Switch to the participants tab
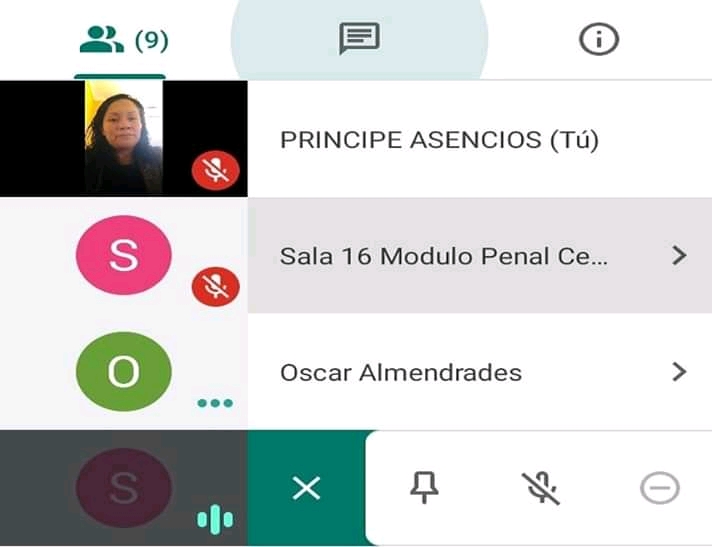 point(121,40)
